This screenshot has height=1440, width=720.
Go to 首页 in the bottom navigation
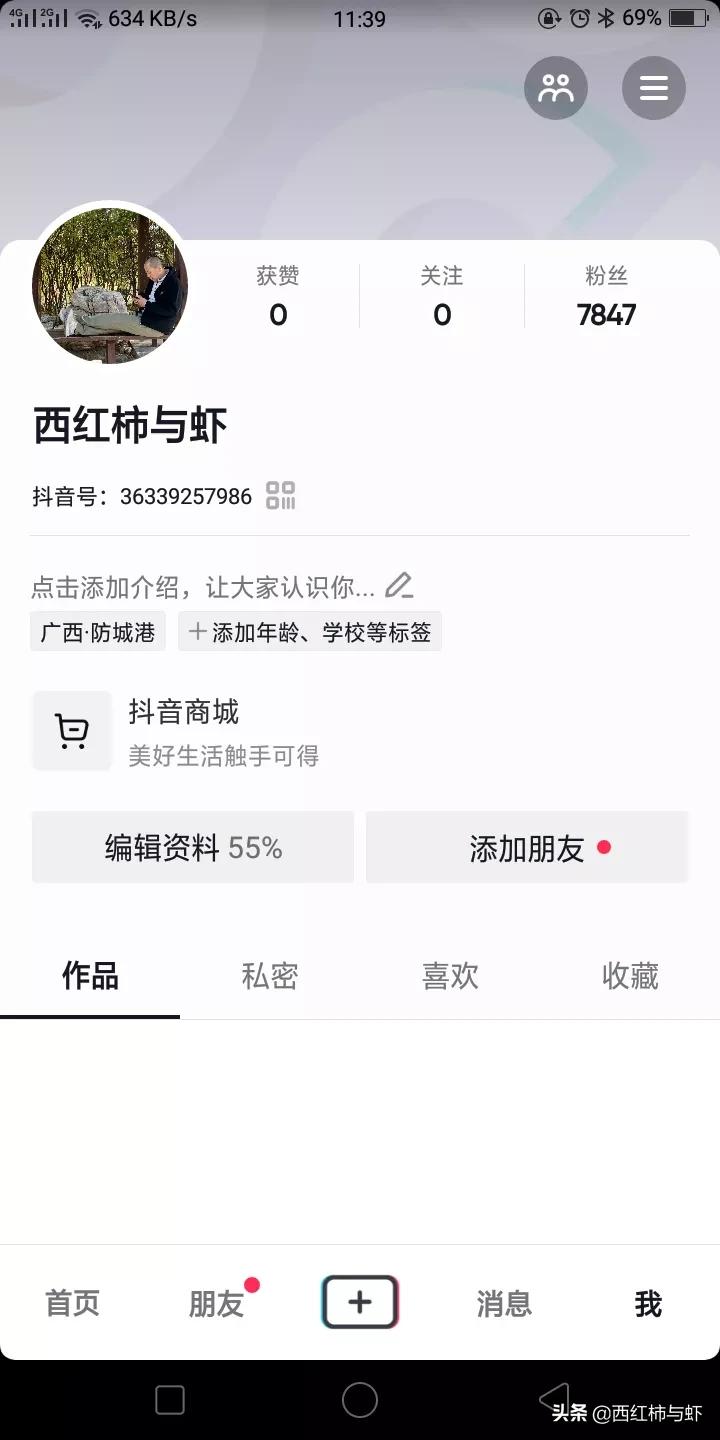coord(71,1303)
